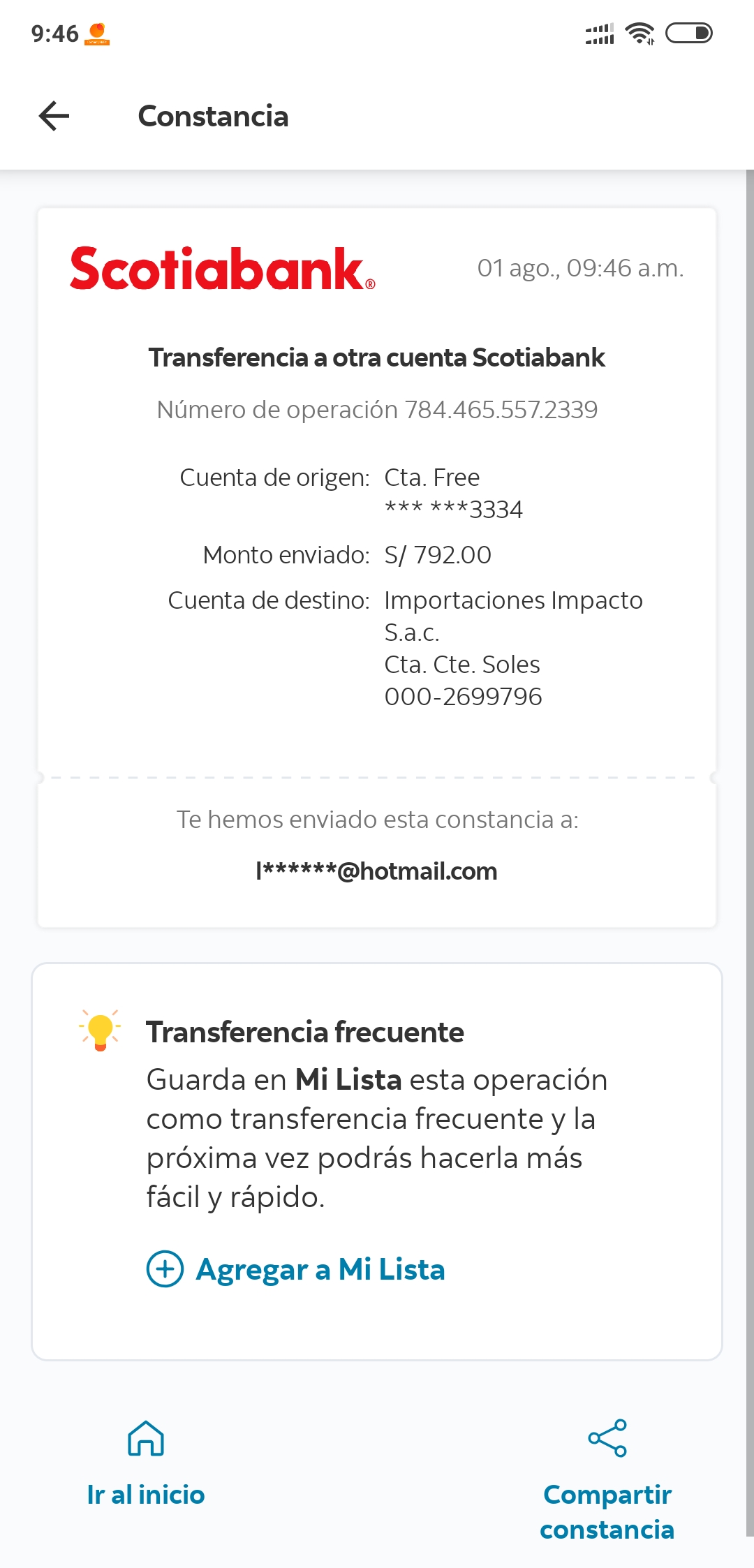Image resolution: width=754 pixels, height=1568 pixels.
Task: Go back using the arrow
Action: [x=54, y=116]
